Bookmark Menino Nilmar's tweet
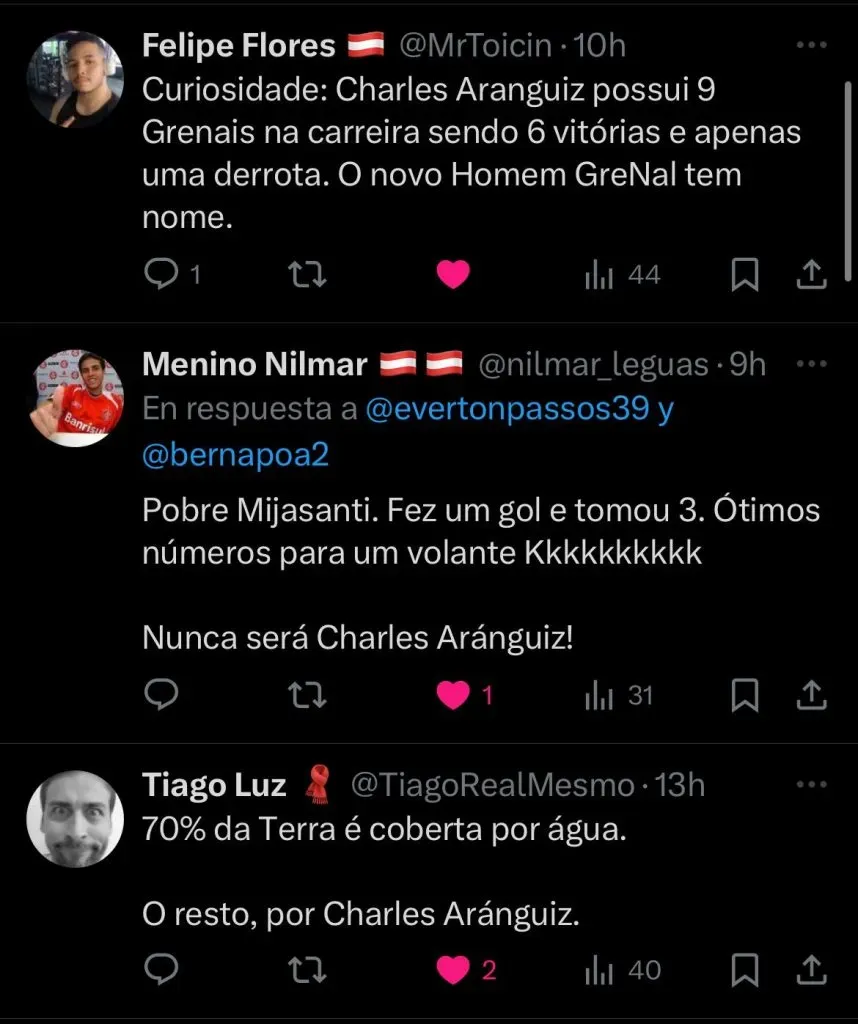 [744, 695]
